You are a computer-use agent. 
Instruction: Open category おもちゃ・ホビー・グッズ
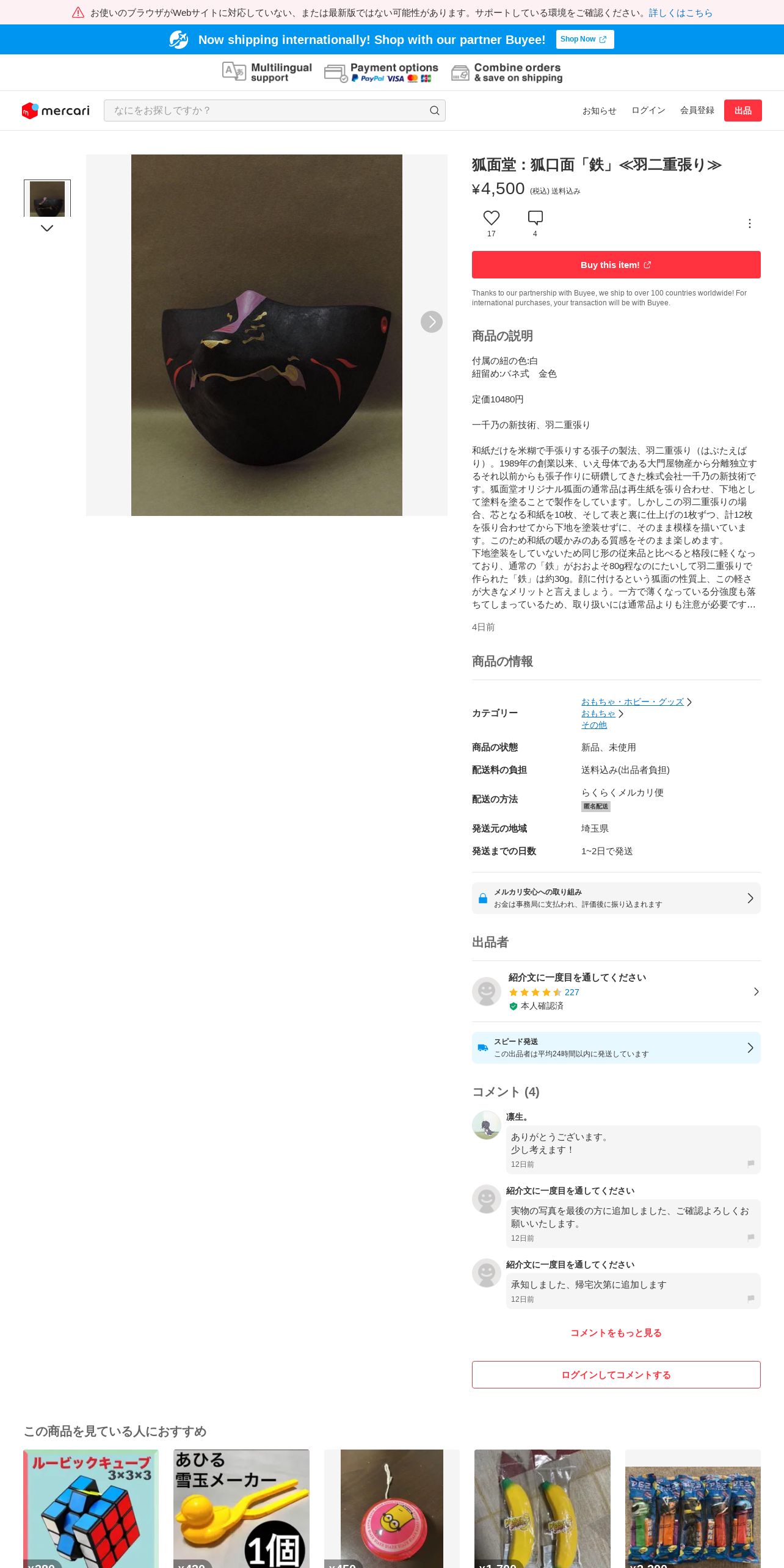pos(632,702)
